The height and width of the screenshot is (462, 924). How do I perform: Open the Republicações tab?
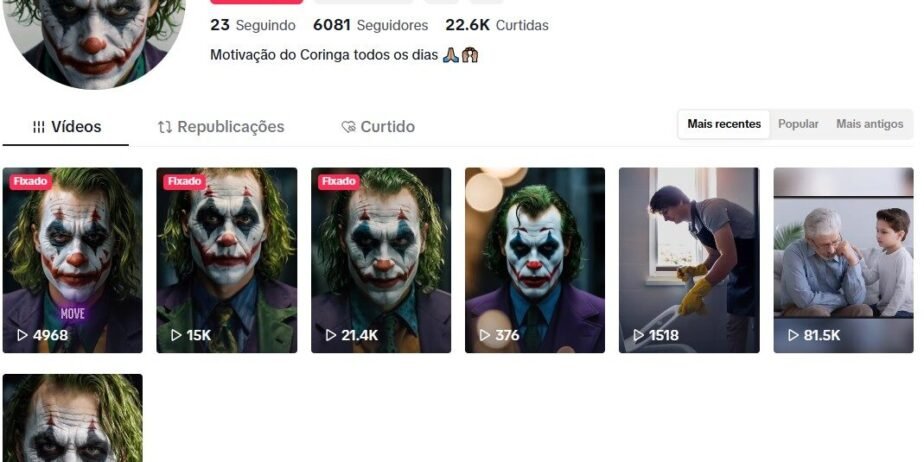(x=221, y=127)
